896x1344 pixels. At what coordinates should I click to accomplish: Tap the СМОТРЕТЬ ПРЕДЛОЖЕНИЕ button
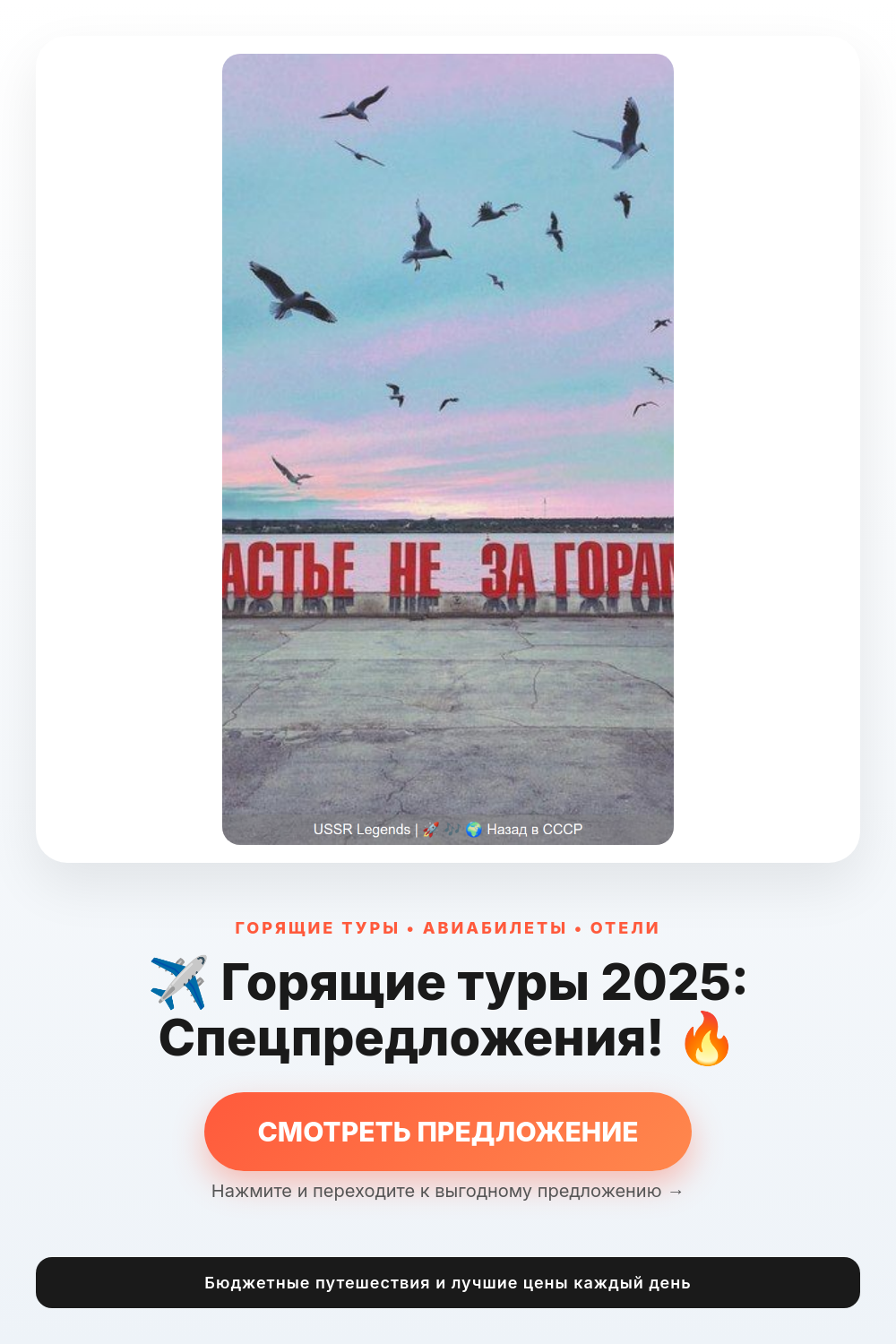448,1131
